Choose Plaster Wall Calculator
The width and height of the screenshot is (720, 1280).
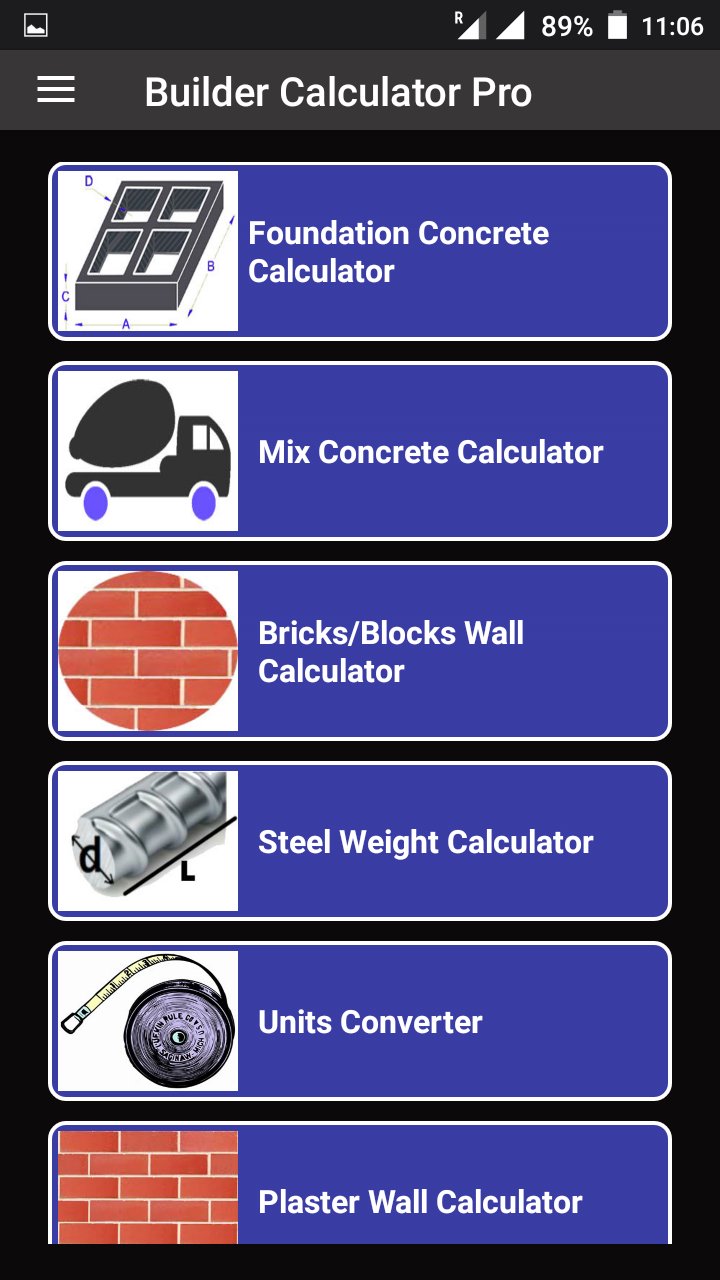pos(360,1184)
